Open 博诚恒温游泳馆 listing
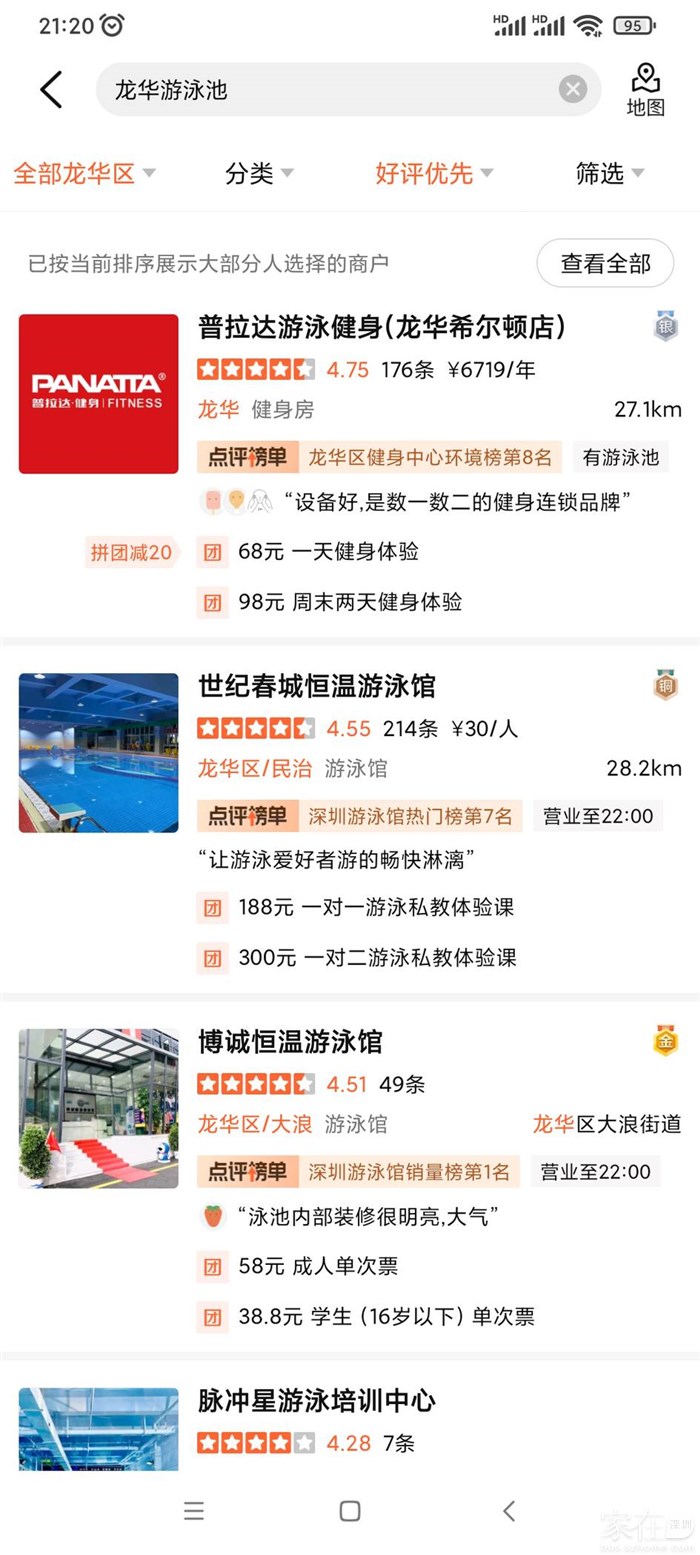Viewport: 700px width, 1555px height. 290,1042
